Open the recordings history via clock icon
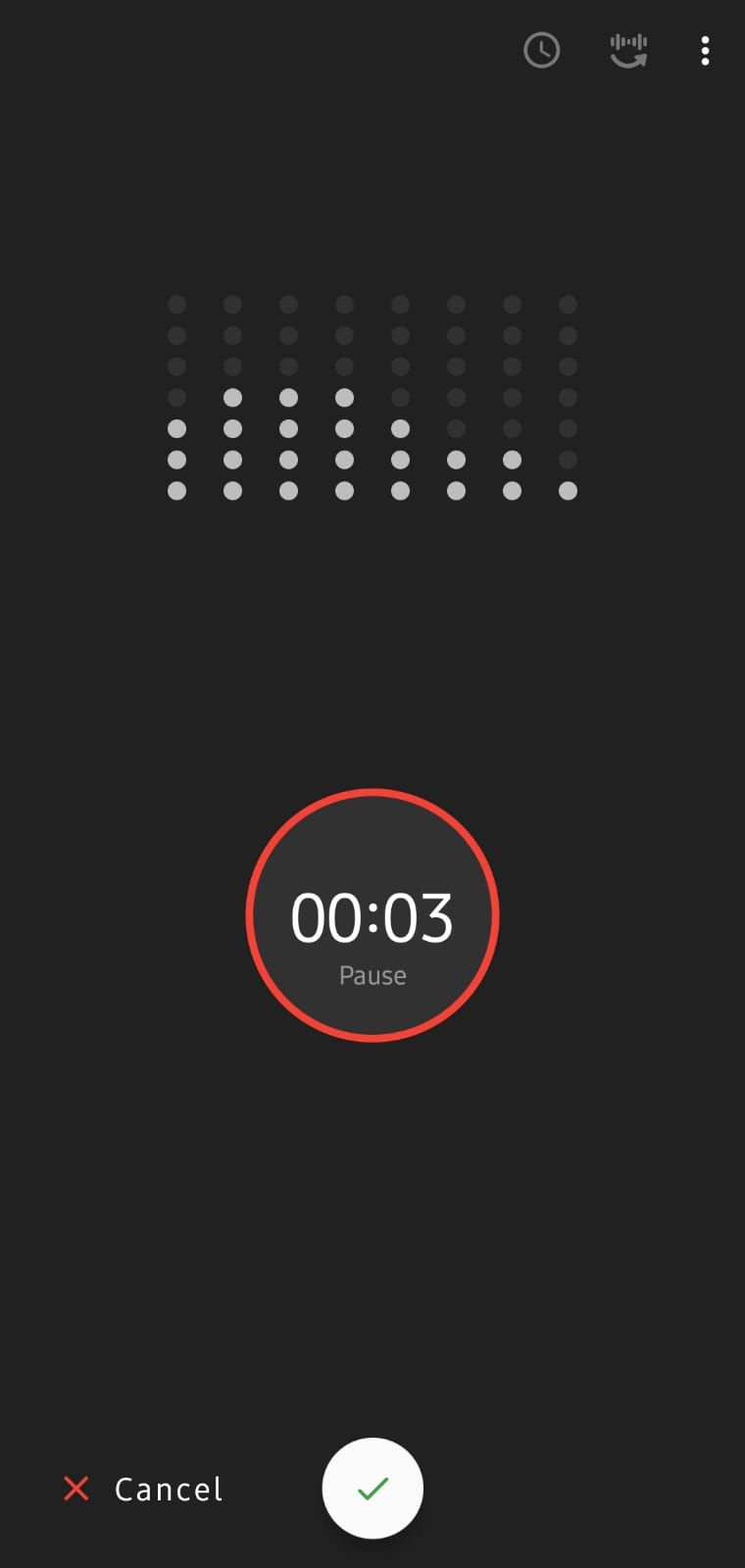 (542, 50)
